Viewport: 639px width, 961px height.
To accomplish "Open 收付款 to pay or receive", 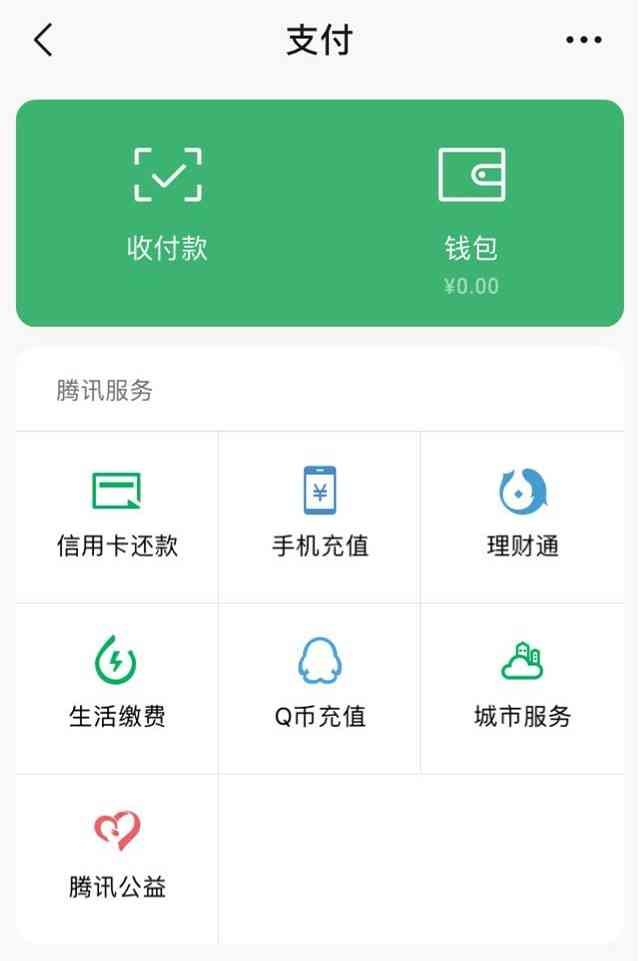I will click(x=168, y=205).
